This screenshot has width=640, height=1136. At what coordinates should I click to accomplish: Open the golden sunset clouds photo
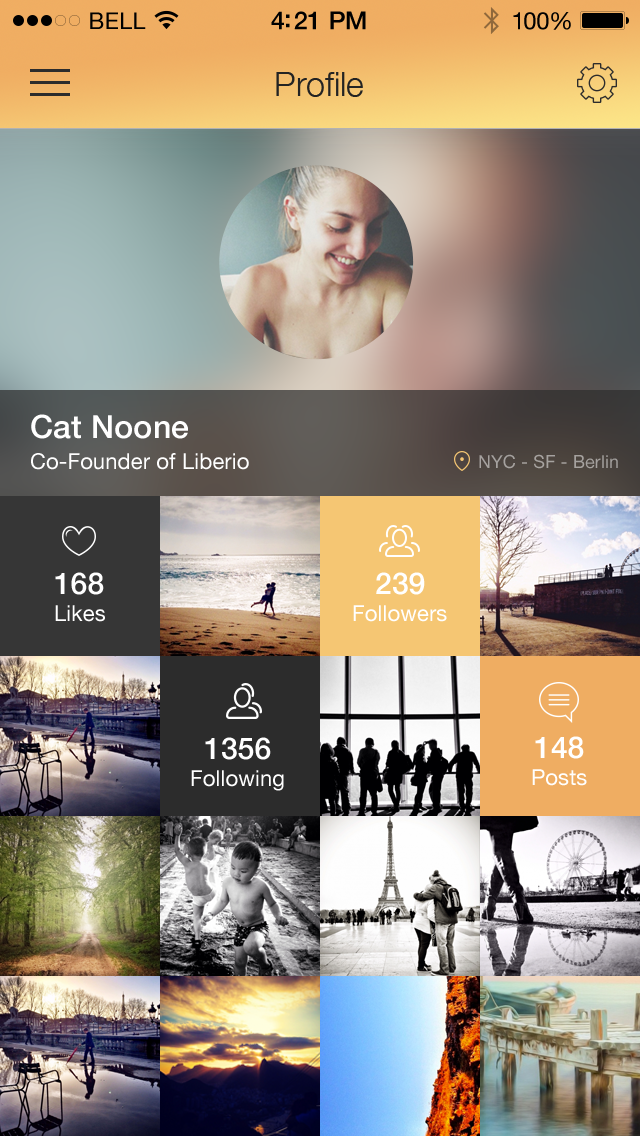click(x=240, y=1056)
